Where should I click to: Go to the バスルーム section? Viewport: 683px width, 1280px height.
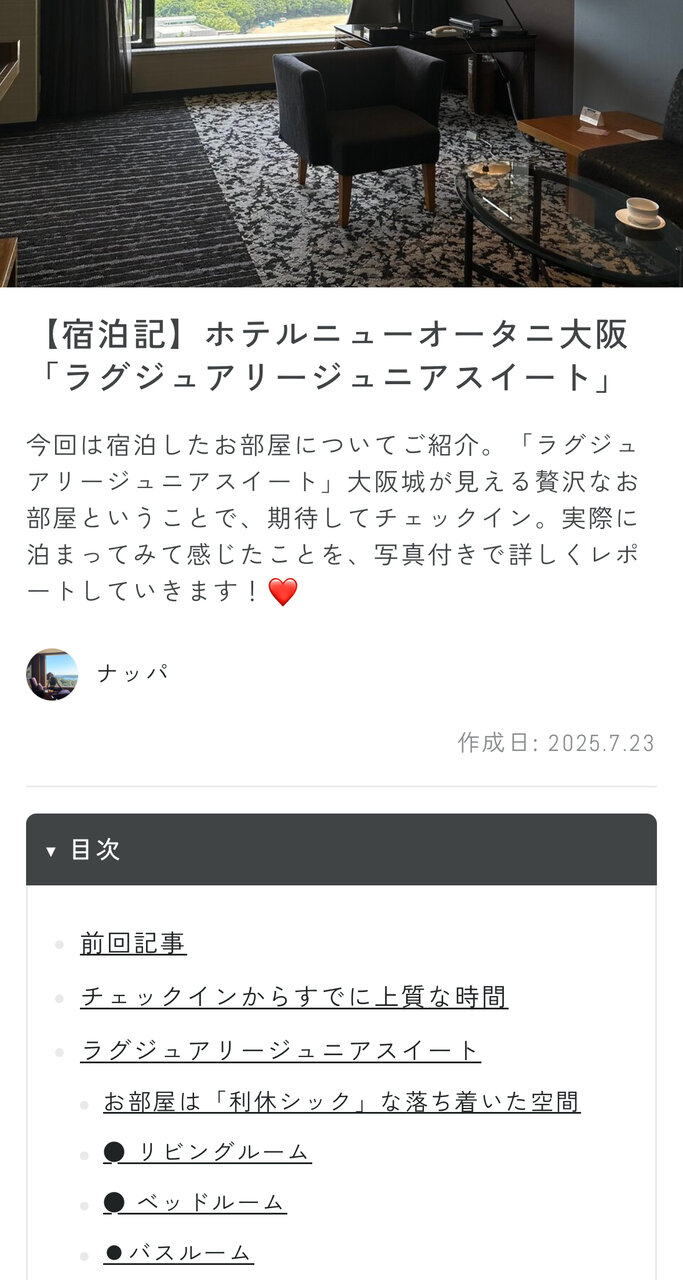pos(178,1252)
